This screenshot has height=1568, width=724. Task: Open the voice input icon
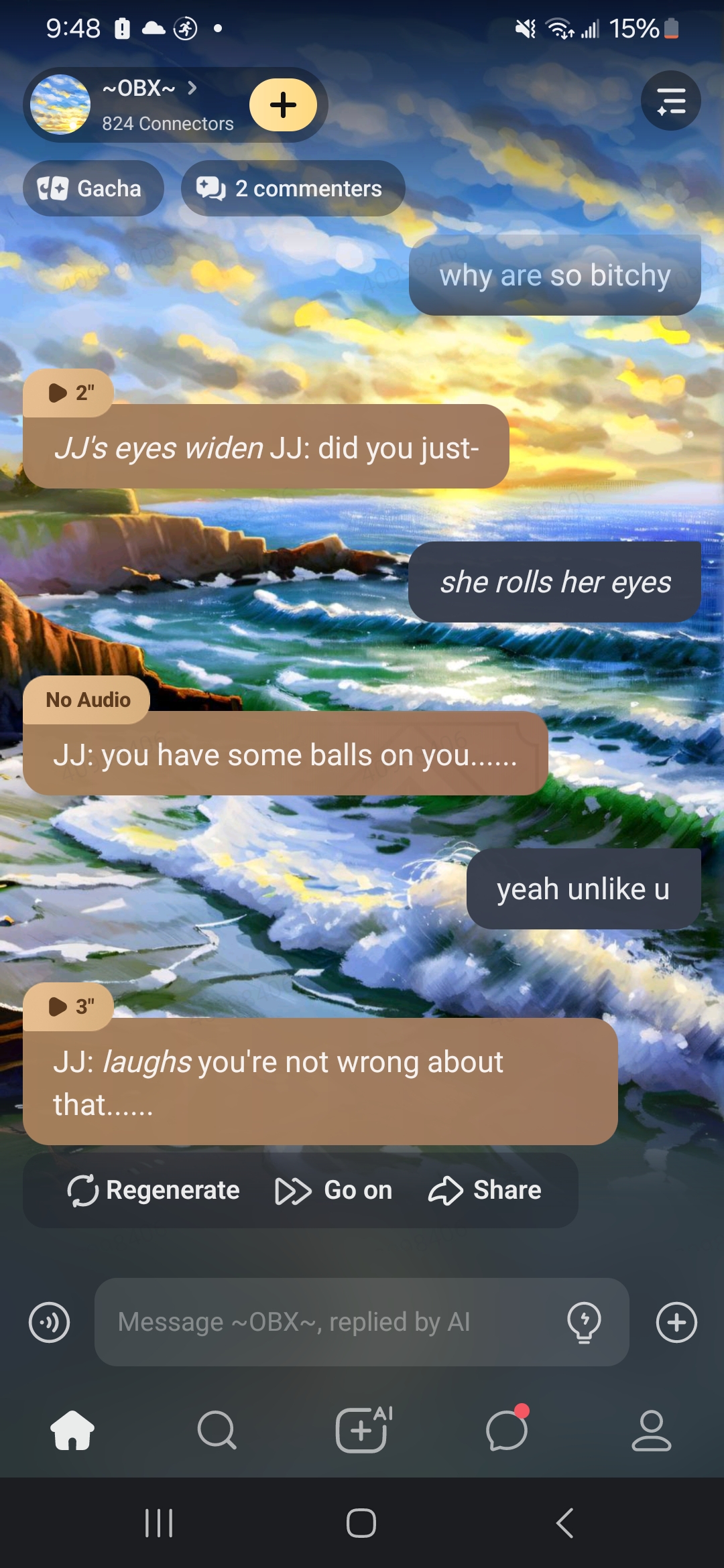(x=49, y=1323)
